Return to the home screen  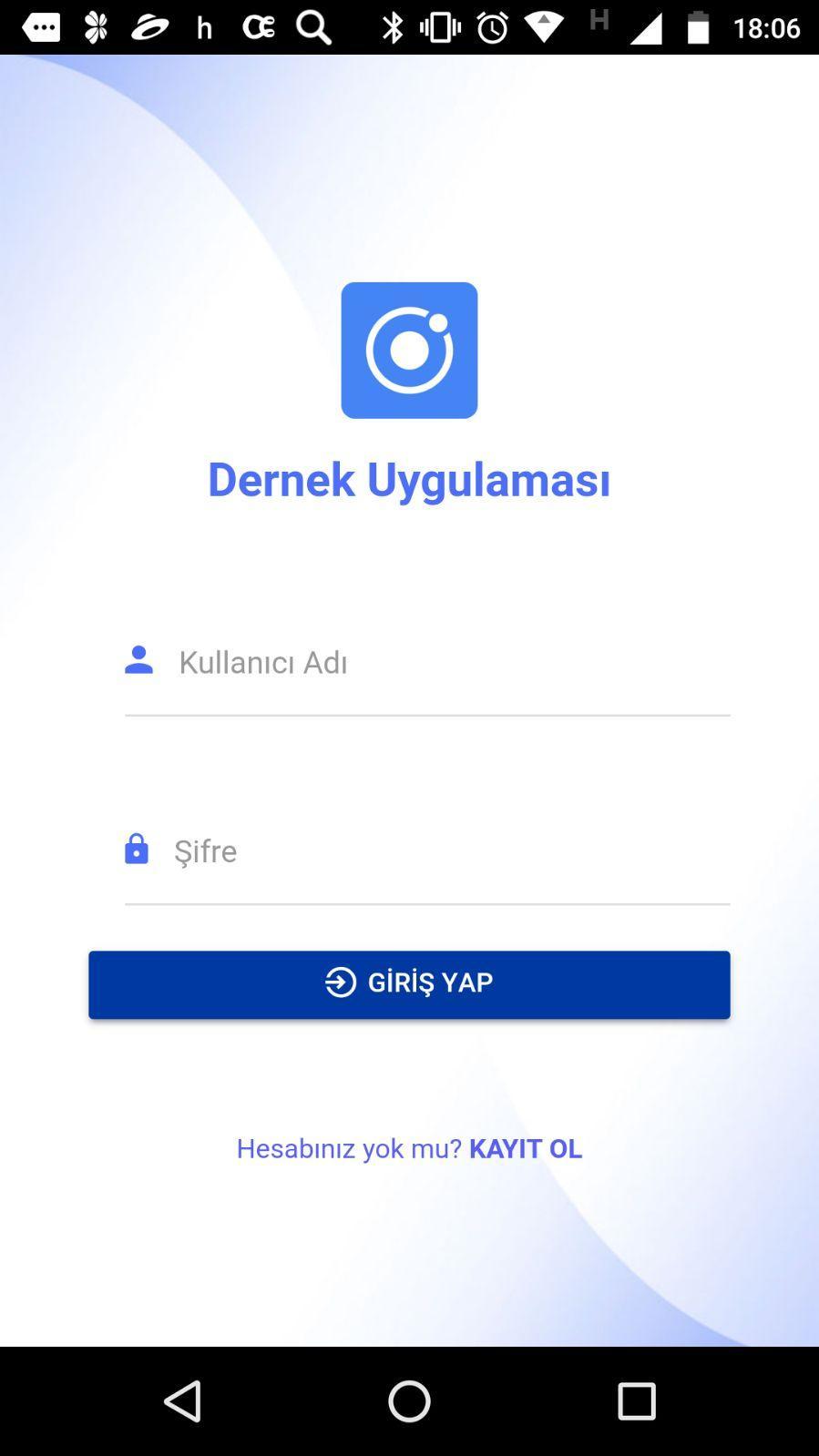tap(409, 1401)
